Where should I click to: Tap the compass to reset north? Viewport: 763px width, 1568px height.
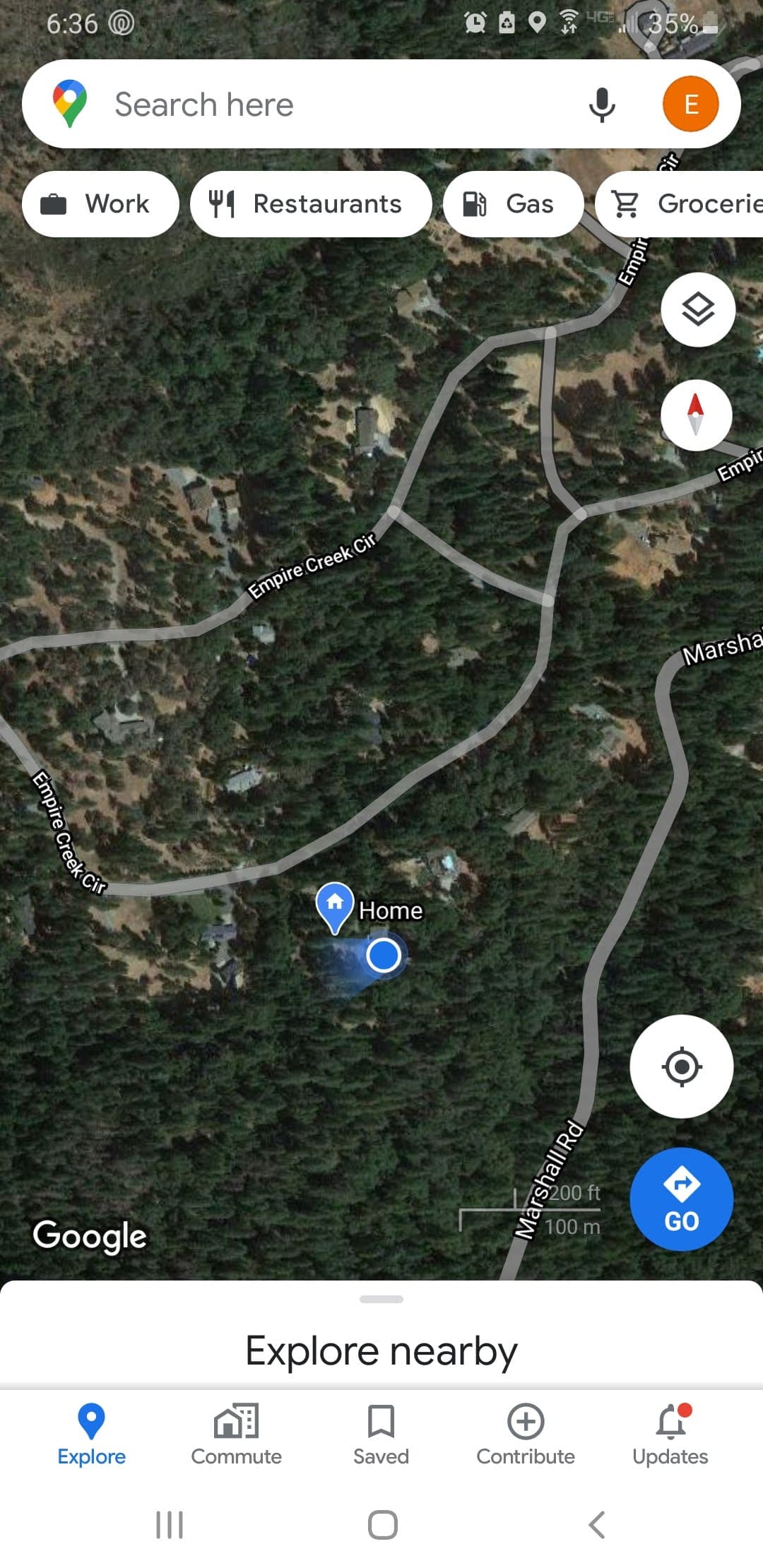pyautogui.click(x=696, y=415)
